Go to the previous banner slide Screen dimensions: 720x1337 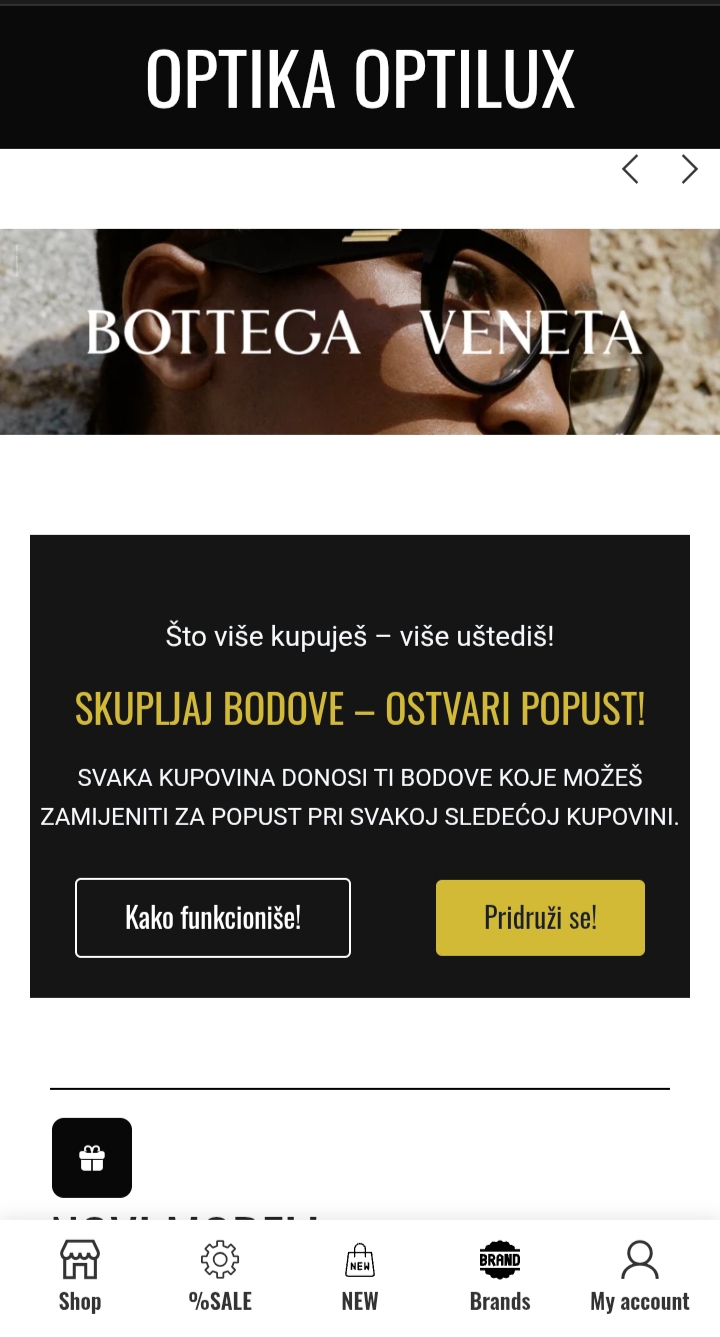point(630,170)
